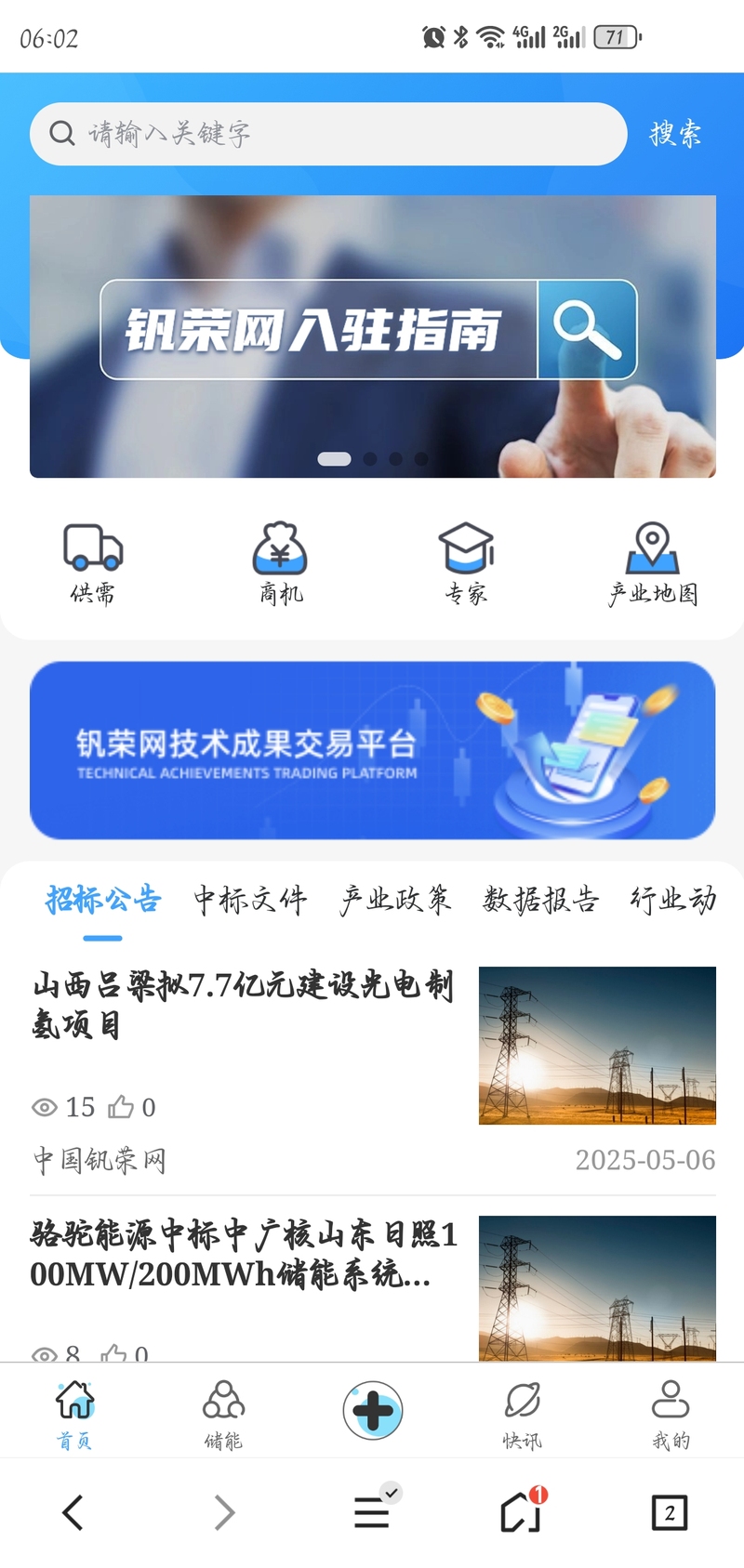Open the 专家 section
Screen dimensions: 744x1568
tap(466, 563)
